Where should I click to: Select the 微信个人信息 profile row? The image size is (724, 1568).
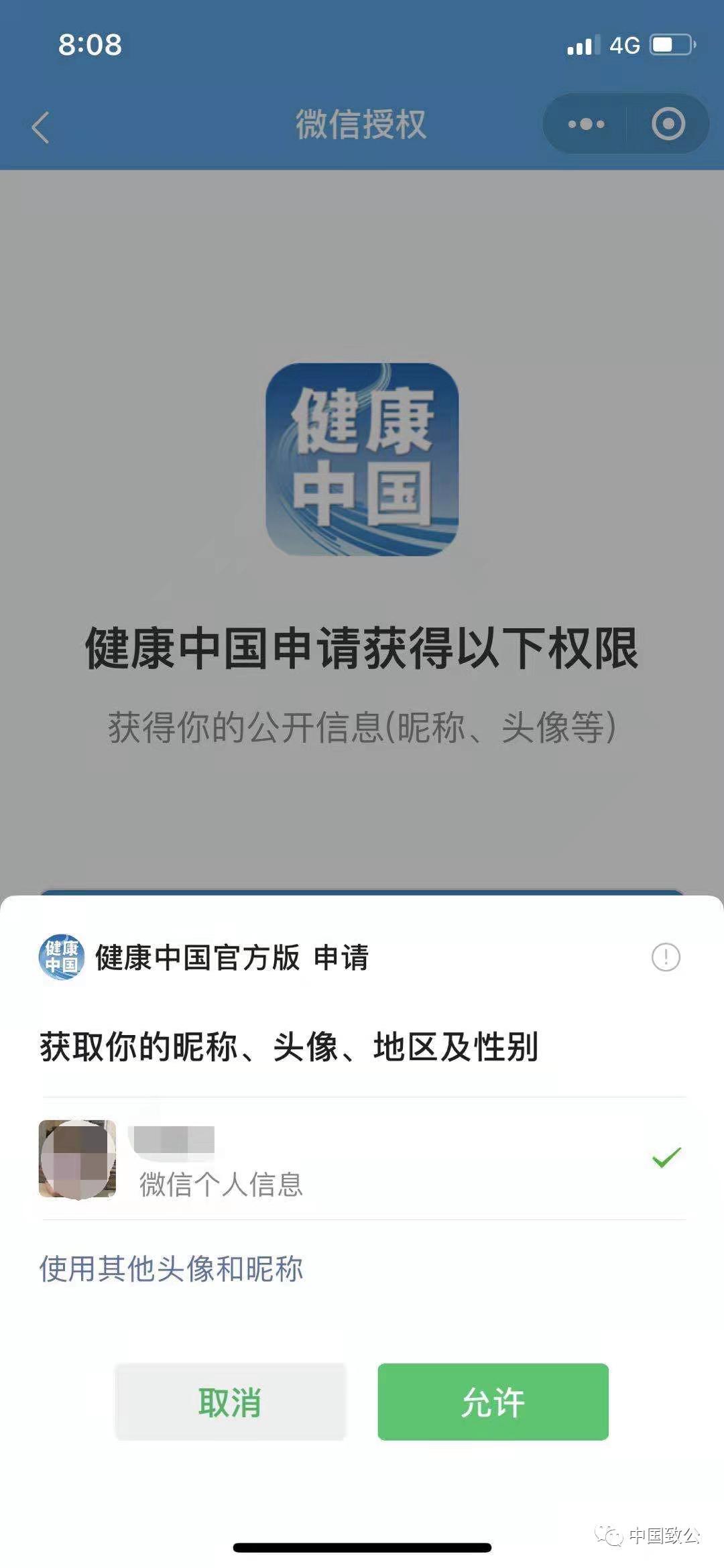coord(362,1158)
